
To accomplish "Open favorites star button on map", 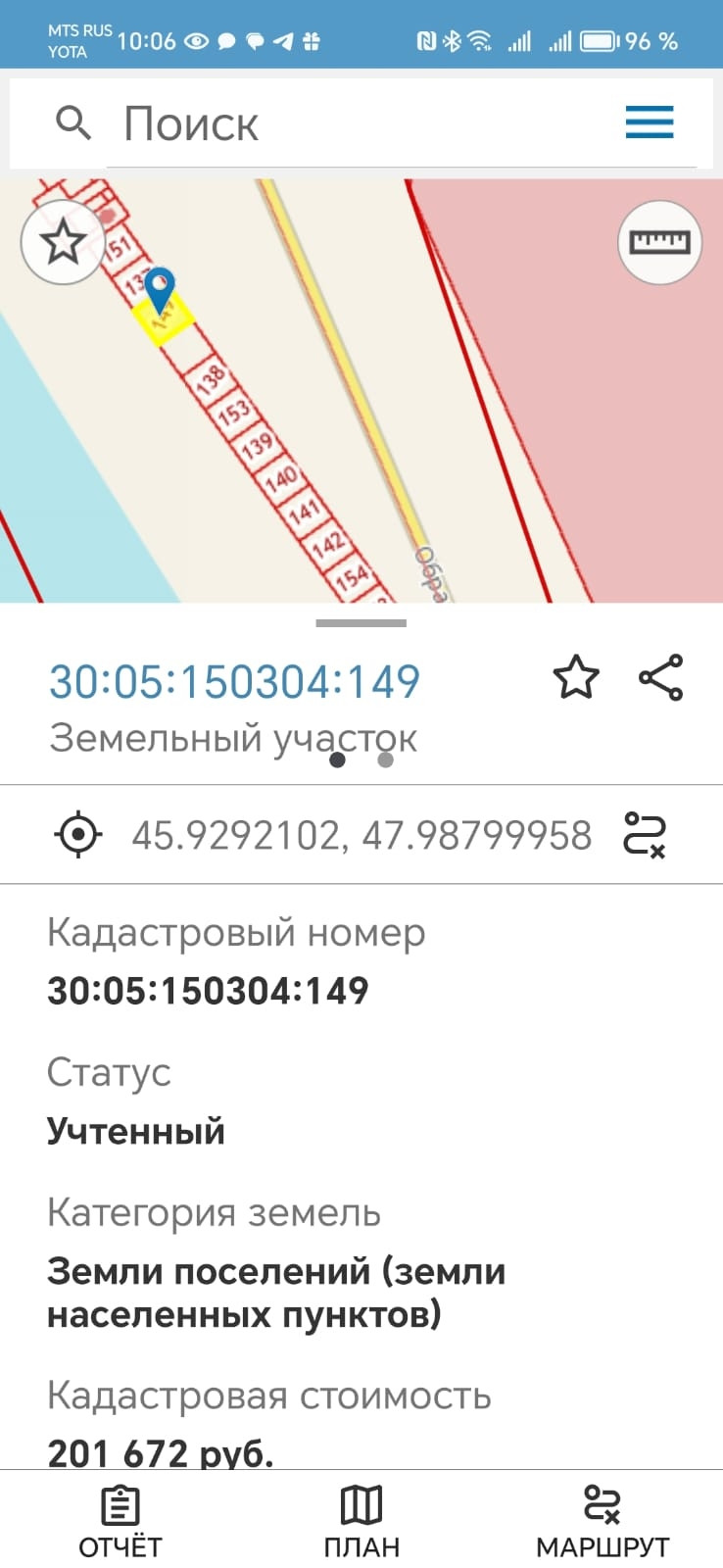I will [63, 241].
